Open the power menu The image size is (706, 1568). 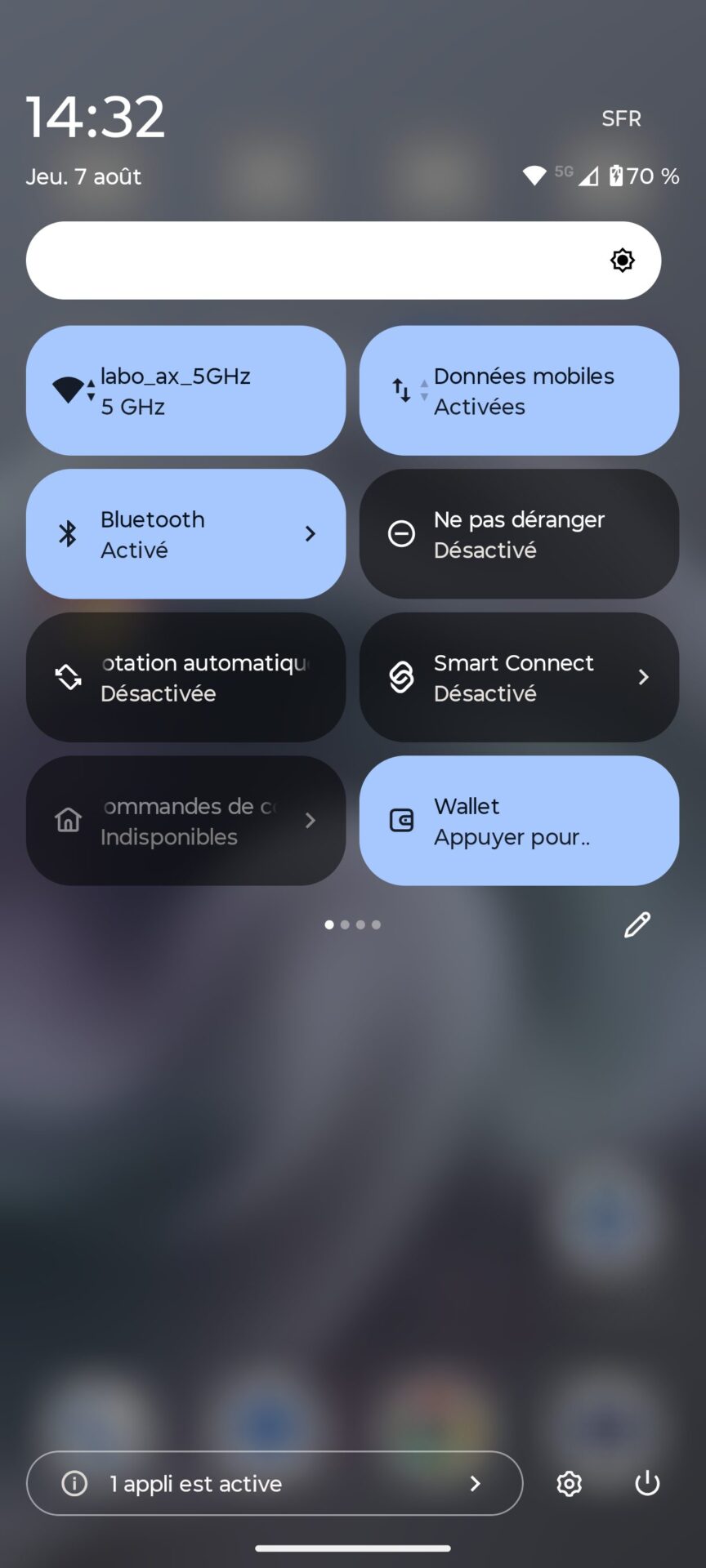[647, 1483]
